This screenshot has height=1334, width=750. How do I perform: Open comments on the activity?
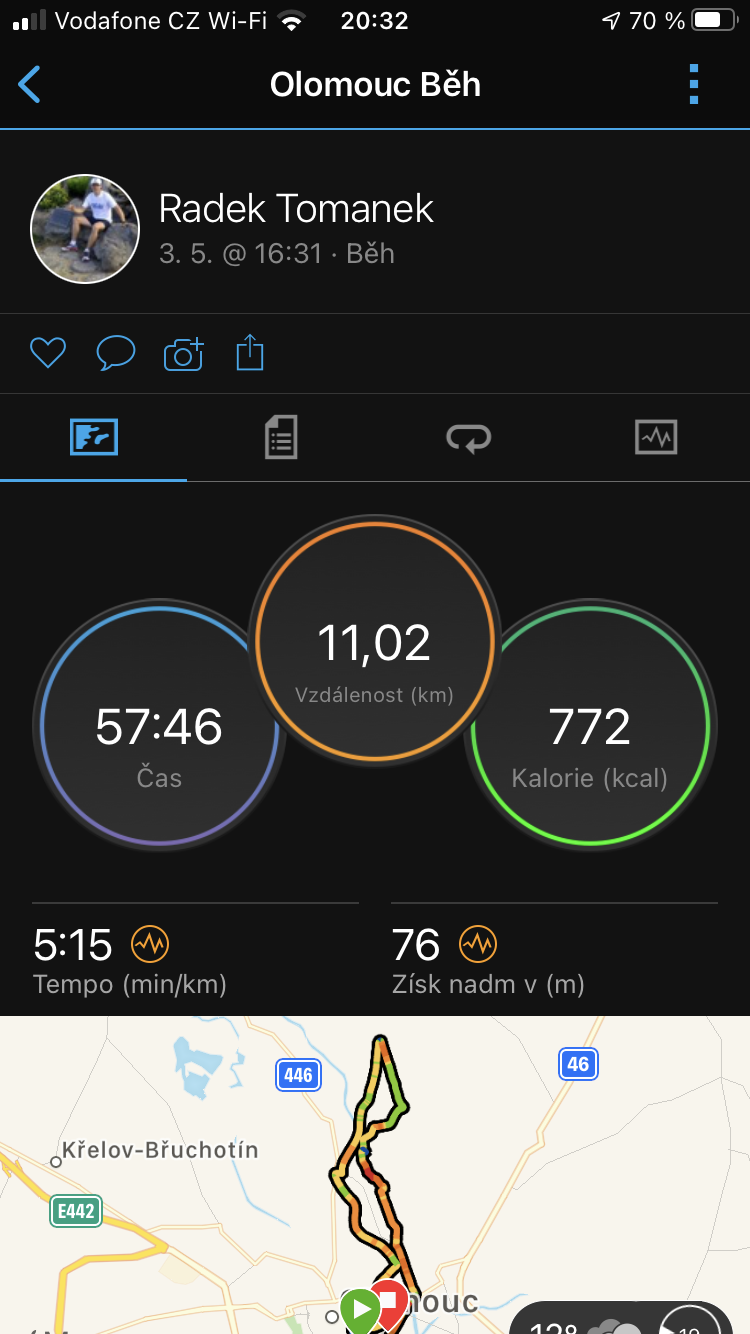(x=115, y=353)
